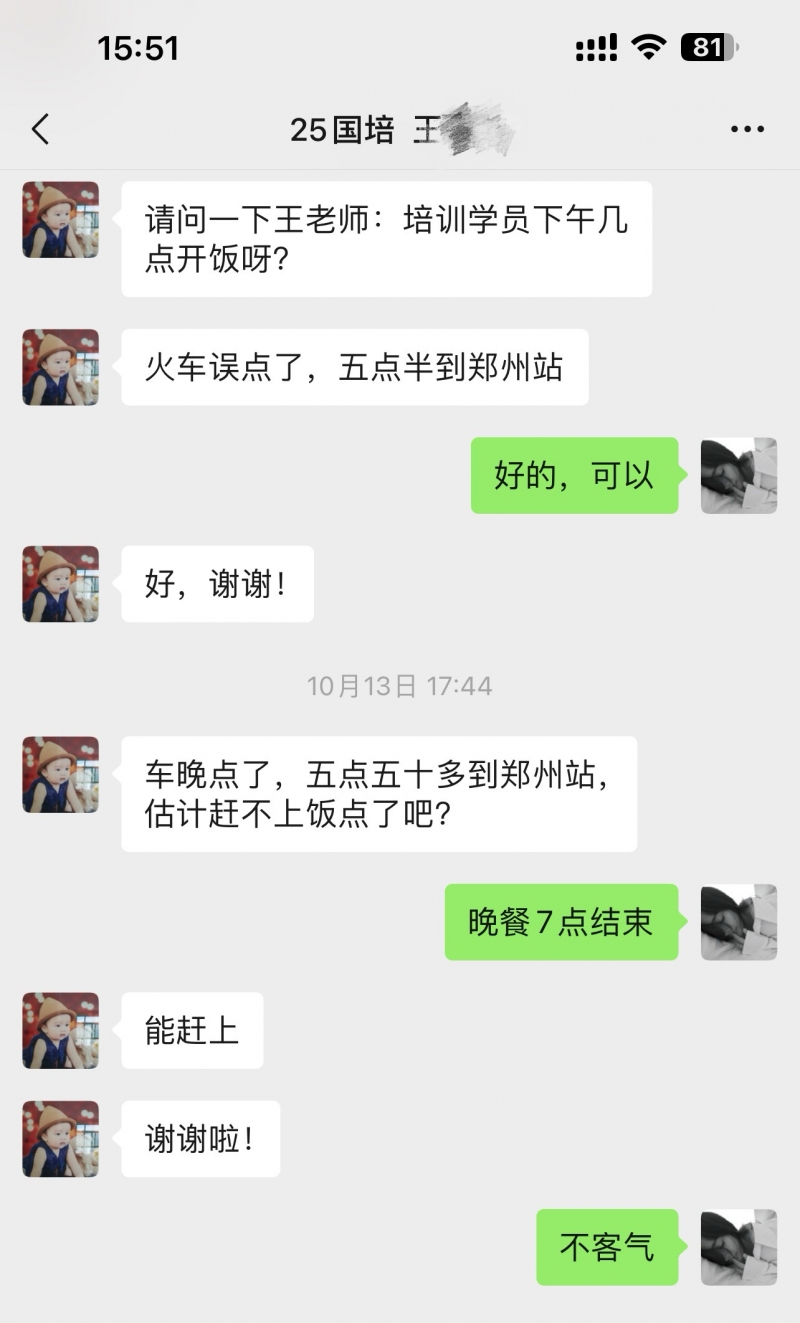Open the chat info overflow menu
The height and width of the screenshot is (1323, 800).
(747, 129)
